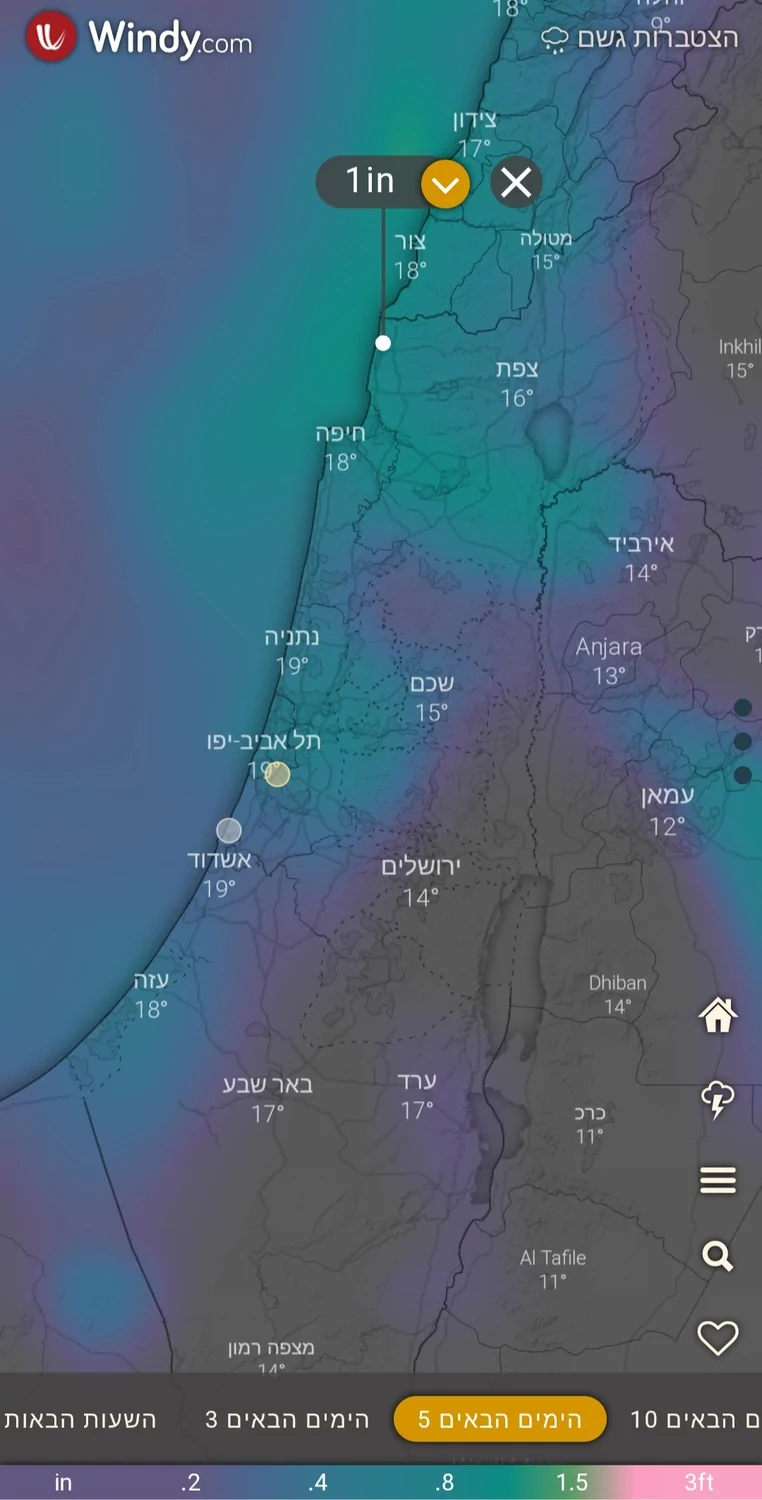Select the next 5 days accumulation

point(500,1420)
